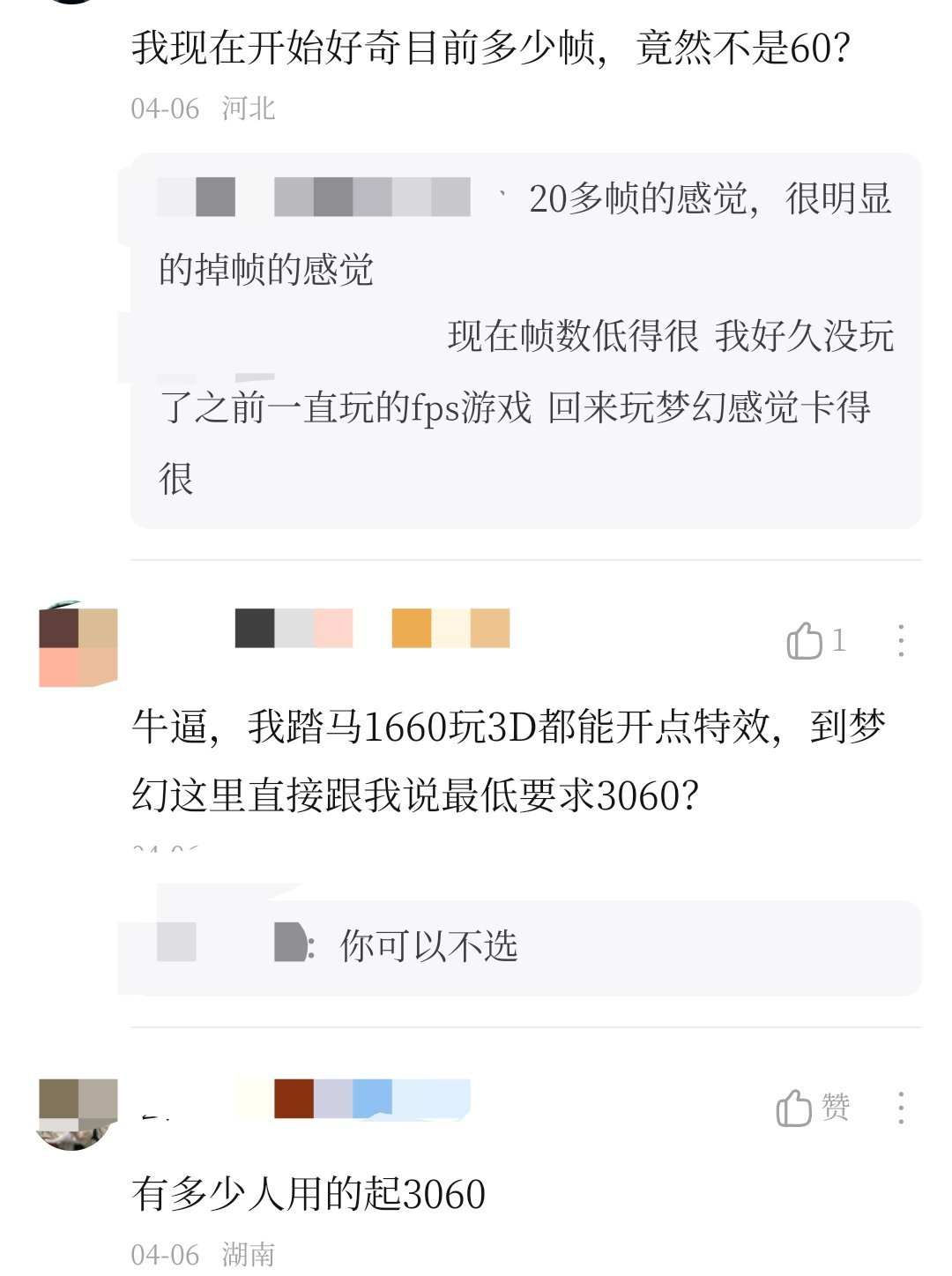The width and height of the screenshot is (952, 1276).
Task: Open overflow menu on the 1660 comment
Action: tap(900, 641)
